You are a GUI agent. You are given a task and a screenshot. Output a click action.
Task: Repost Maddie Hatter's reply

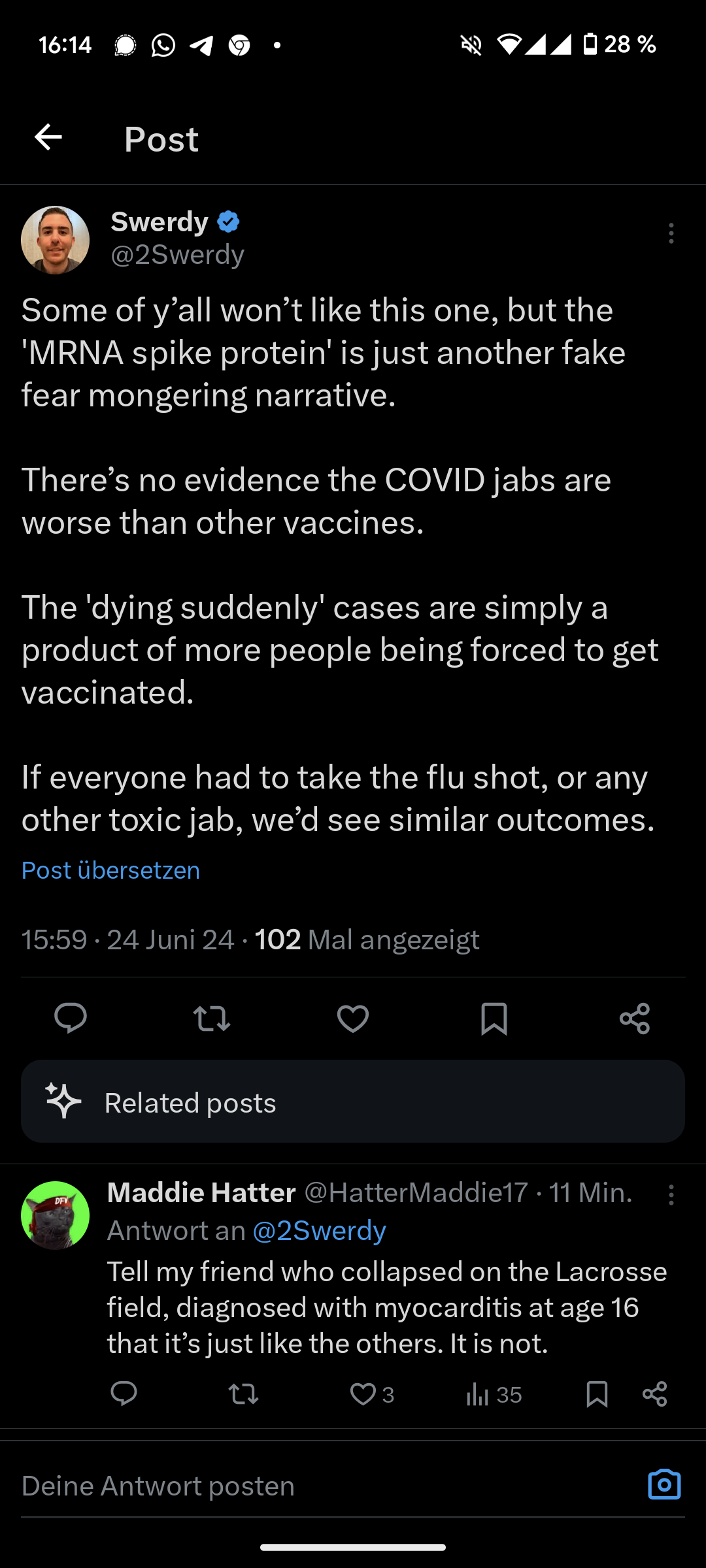[x=243, y=1394]
